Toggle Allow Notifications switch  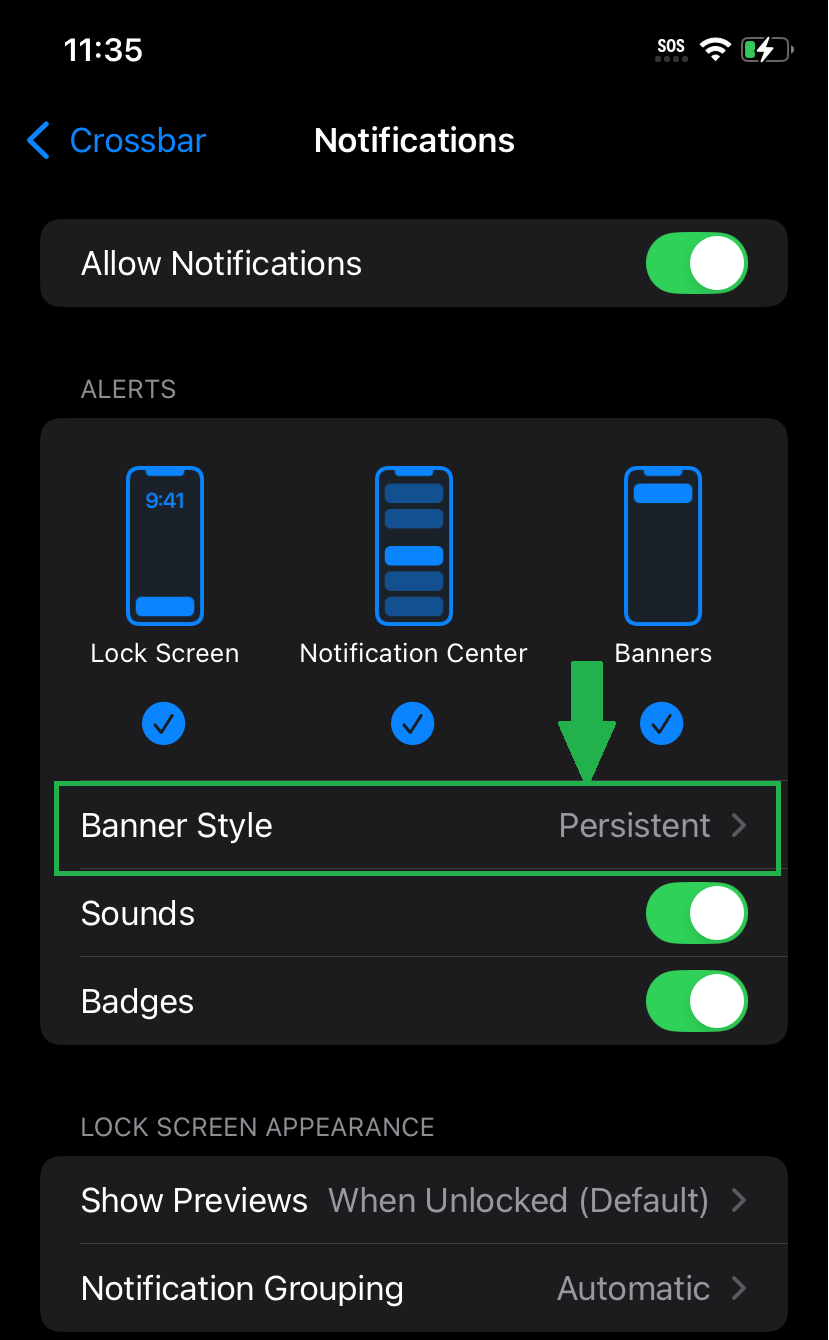696,264
